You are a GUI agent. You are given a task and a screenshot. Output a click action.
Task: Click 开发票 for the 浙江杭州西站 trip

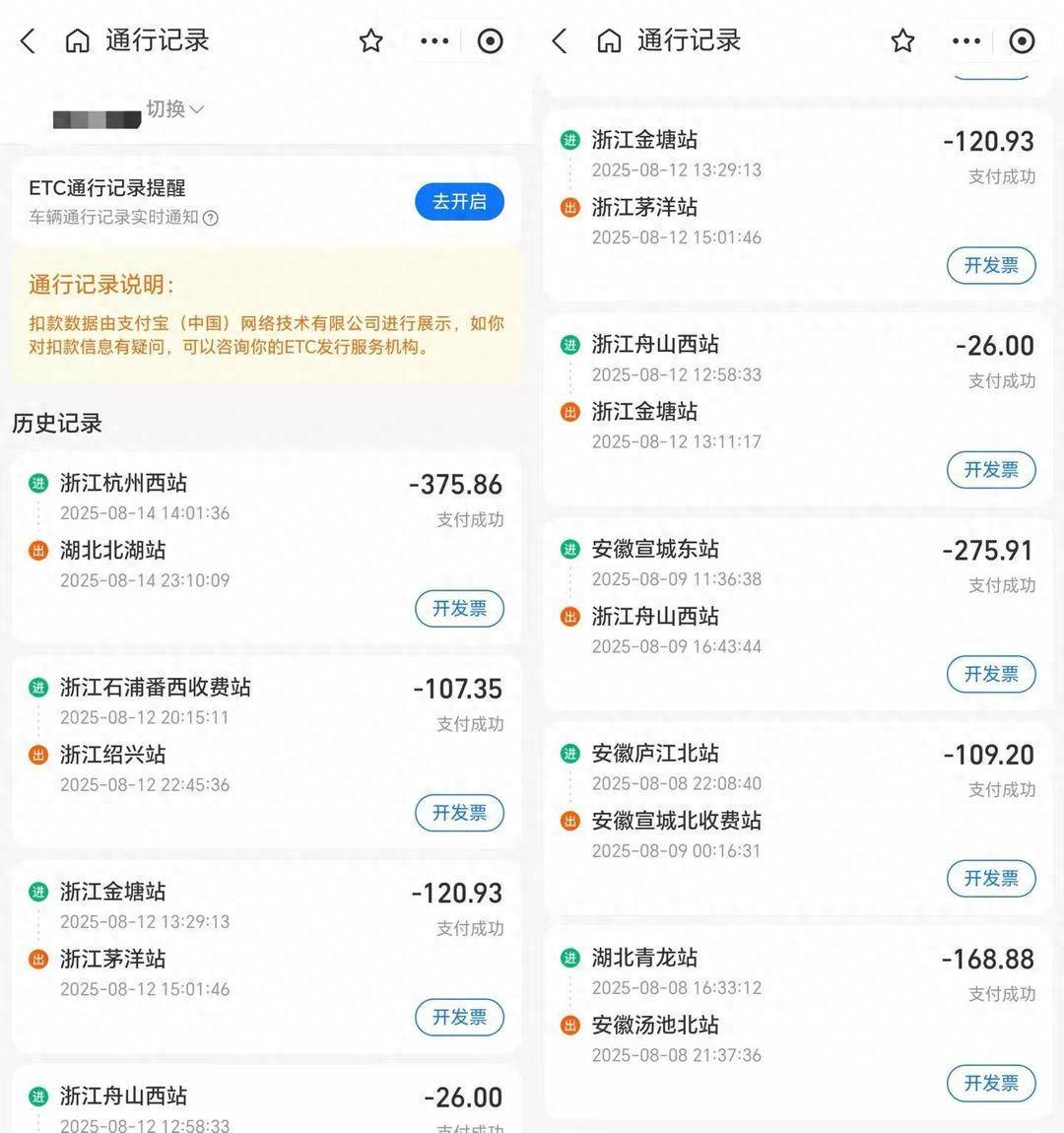coord(459,608)
